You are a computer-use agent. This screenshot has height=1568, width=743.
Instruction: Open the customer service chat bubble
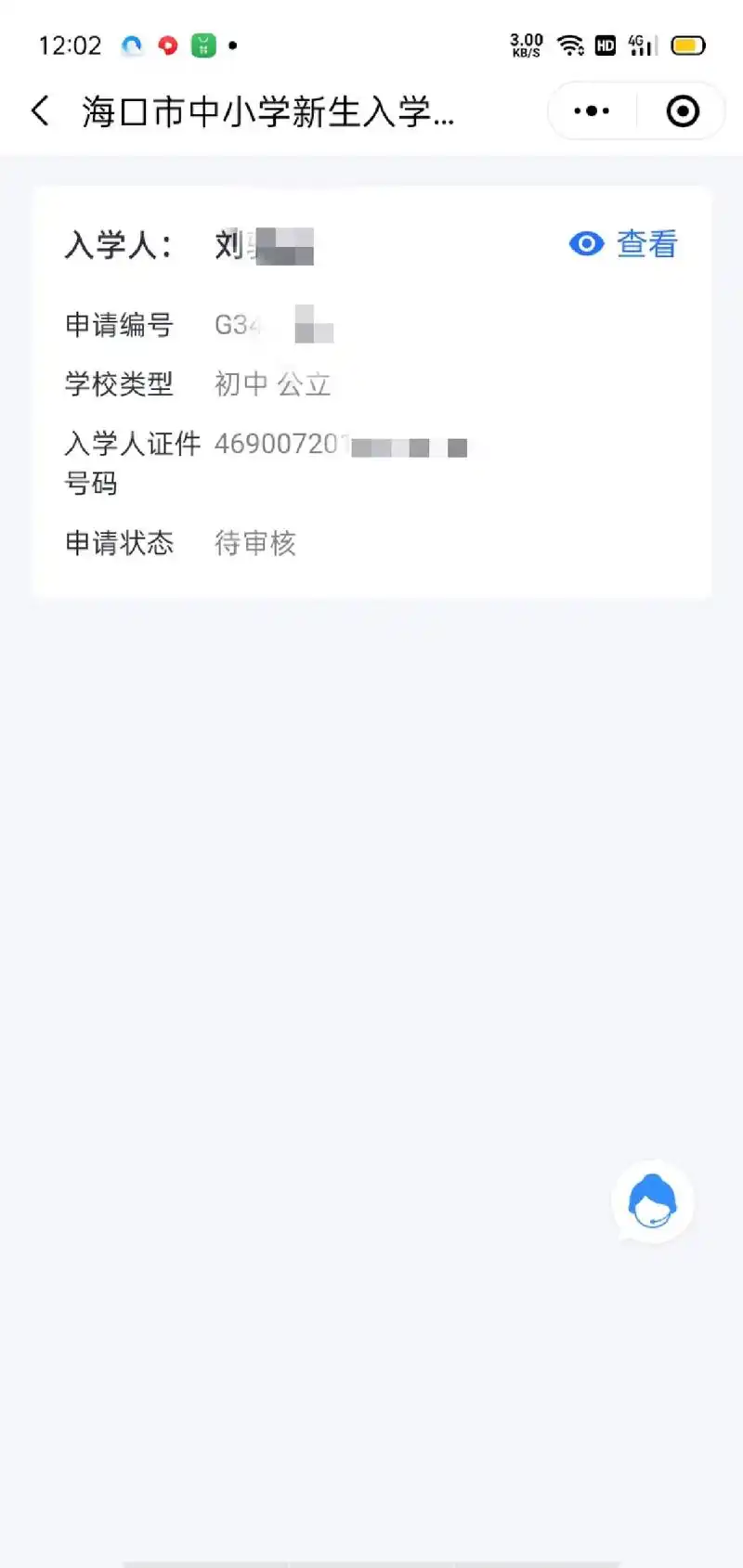(653, 1201)
